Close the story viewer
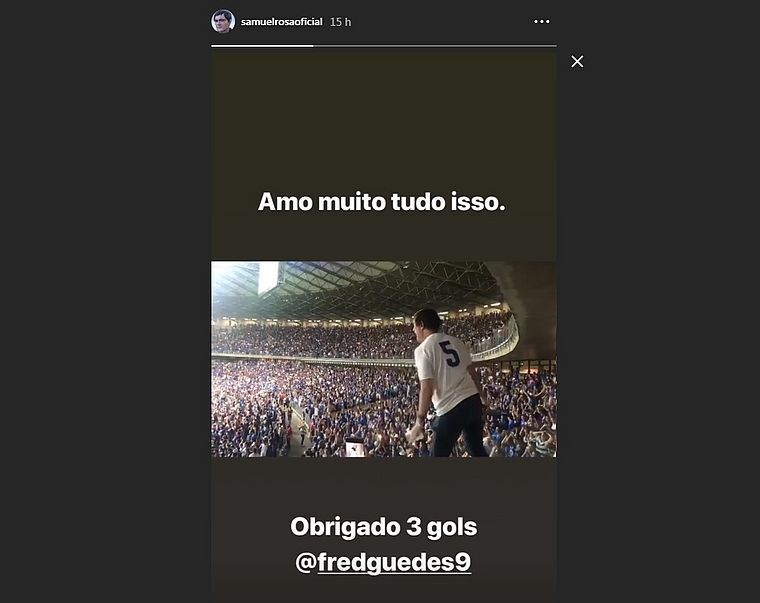 (x=577, y=61)
